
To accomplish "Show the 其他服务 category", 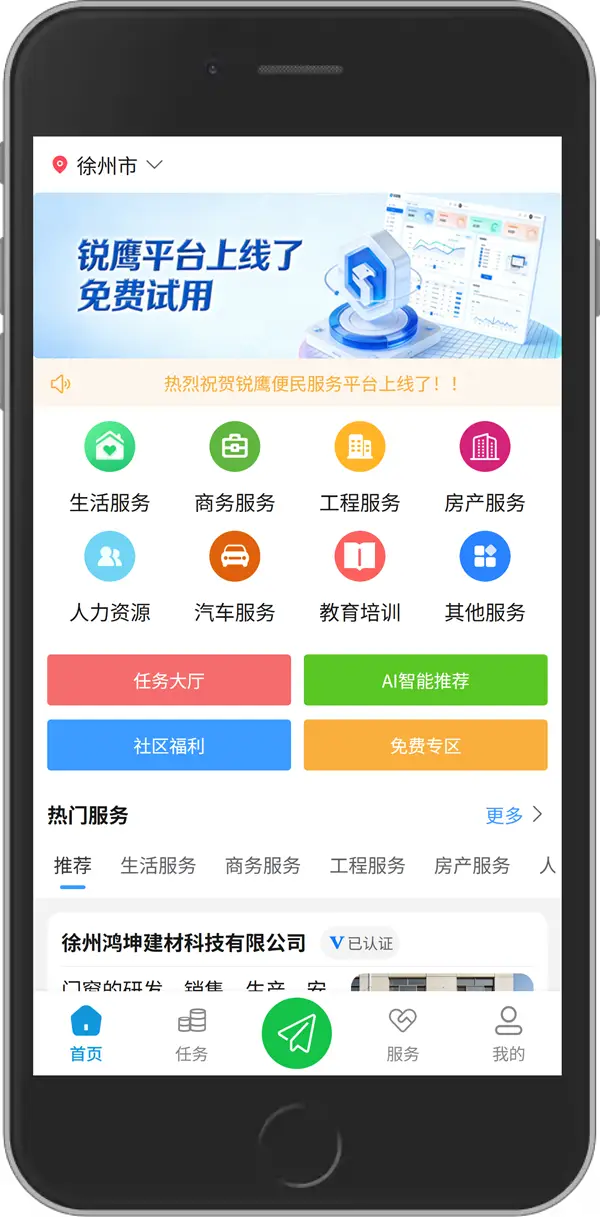I will 485,557.
